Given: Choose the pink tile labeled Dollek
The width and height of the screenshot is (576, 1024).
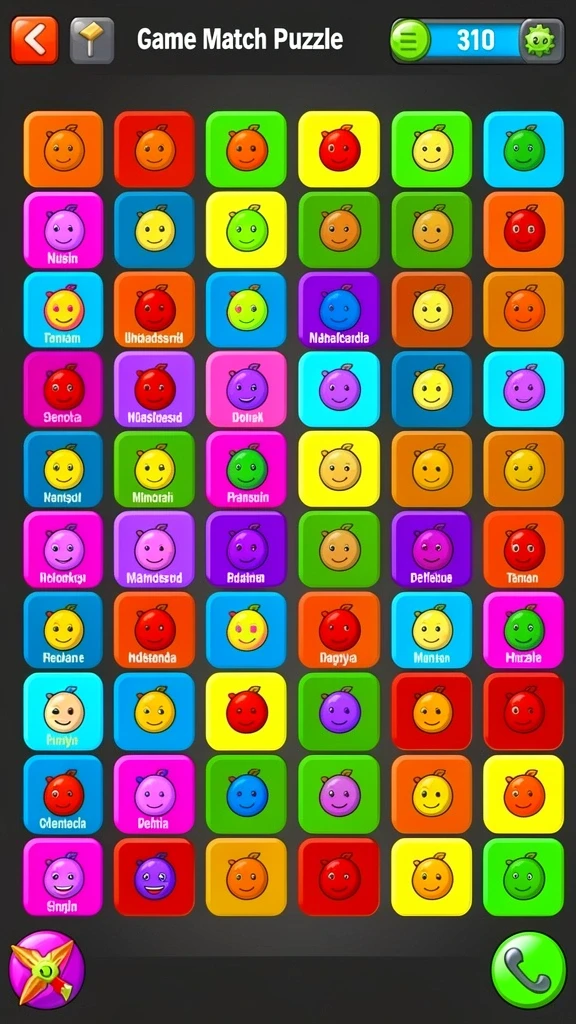Looking at the screenshot, I should pos(246,389).
